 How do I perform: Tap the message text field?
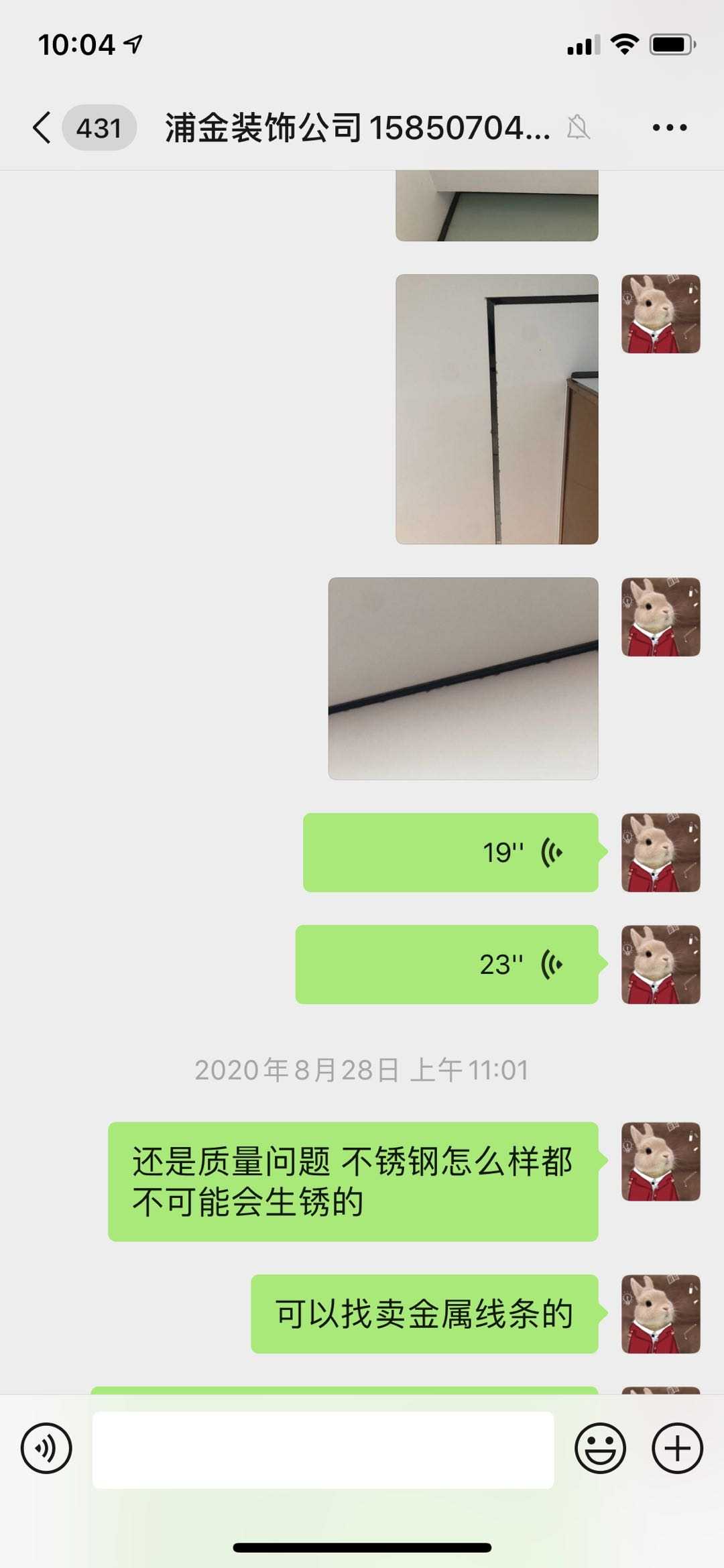[323, 1449]
